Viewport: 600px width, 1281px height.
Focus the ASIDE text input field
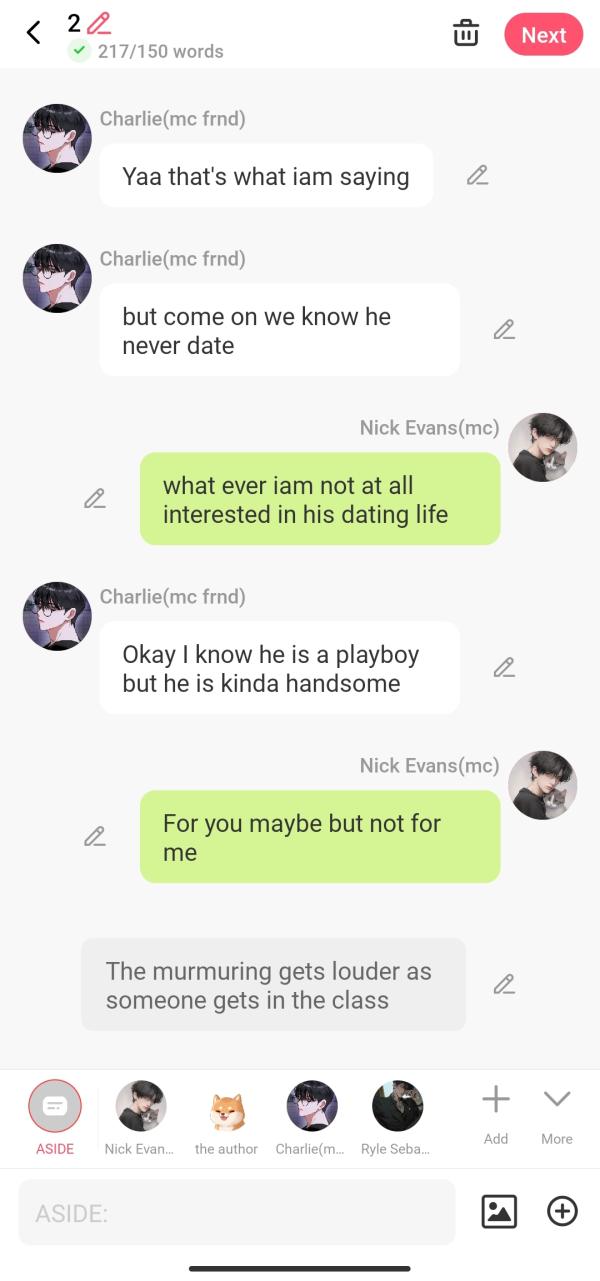pos(236,1213)
